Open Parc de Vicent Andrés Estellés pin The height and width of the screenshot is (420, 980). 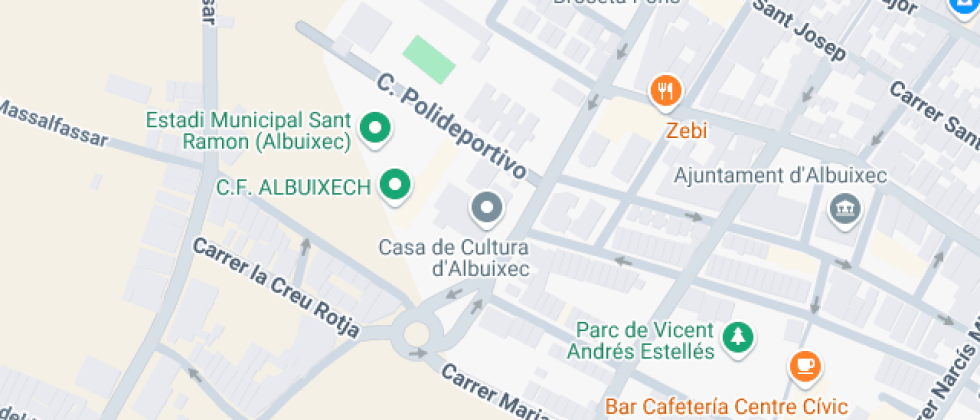(x=738, y=336)
